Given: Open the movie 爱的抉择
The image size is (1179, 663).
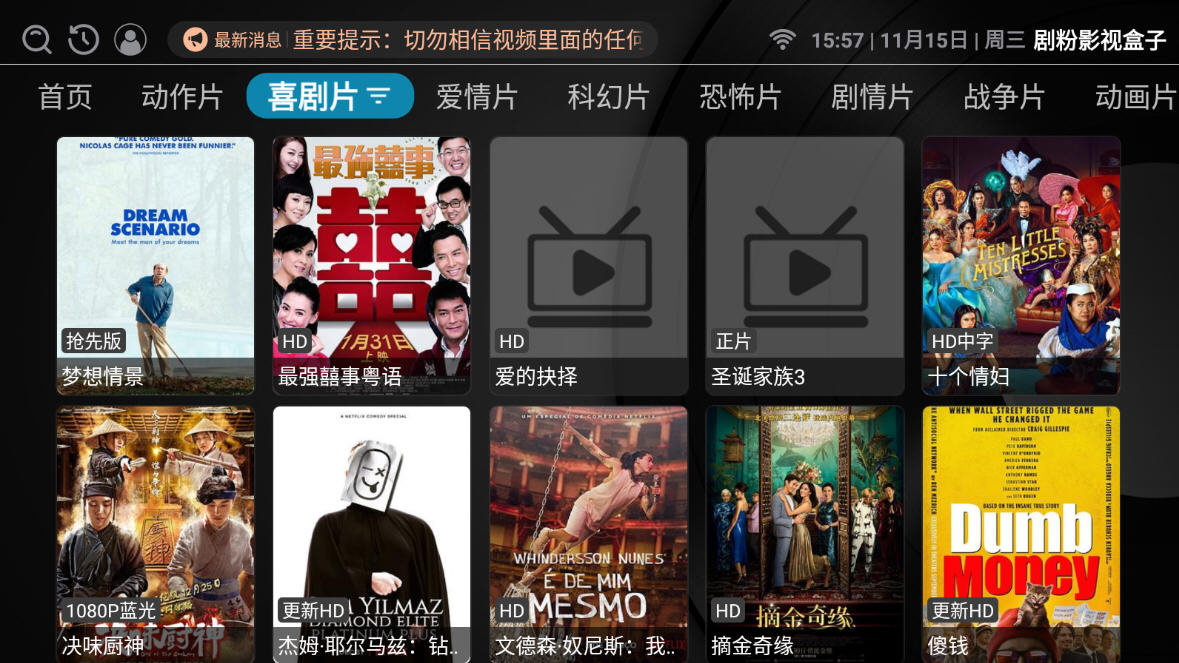Looking at the screenshot, I should (588, 265).
